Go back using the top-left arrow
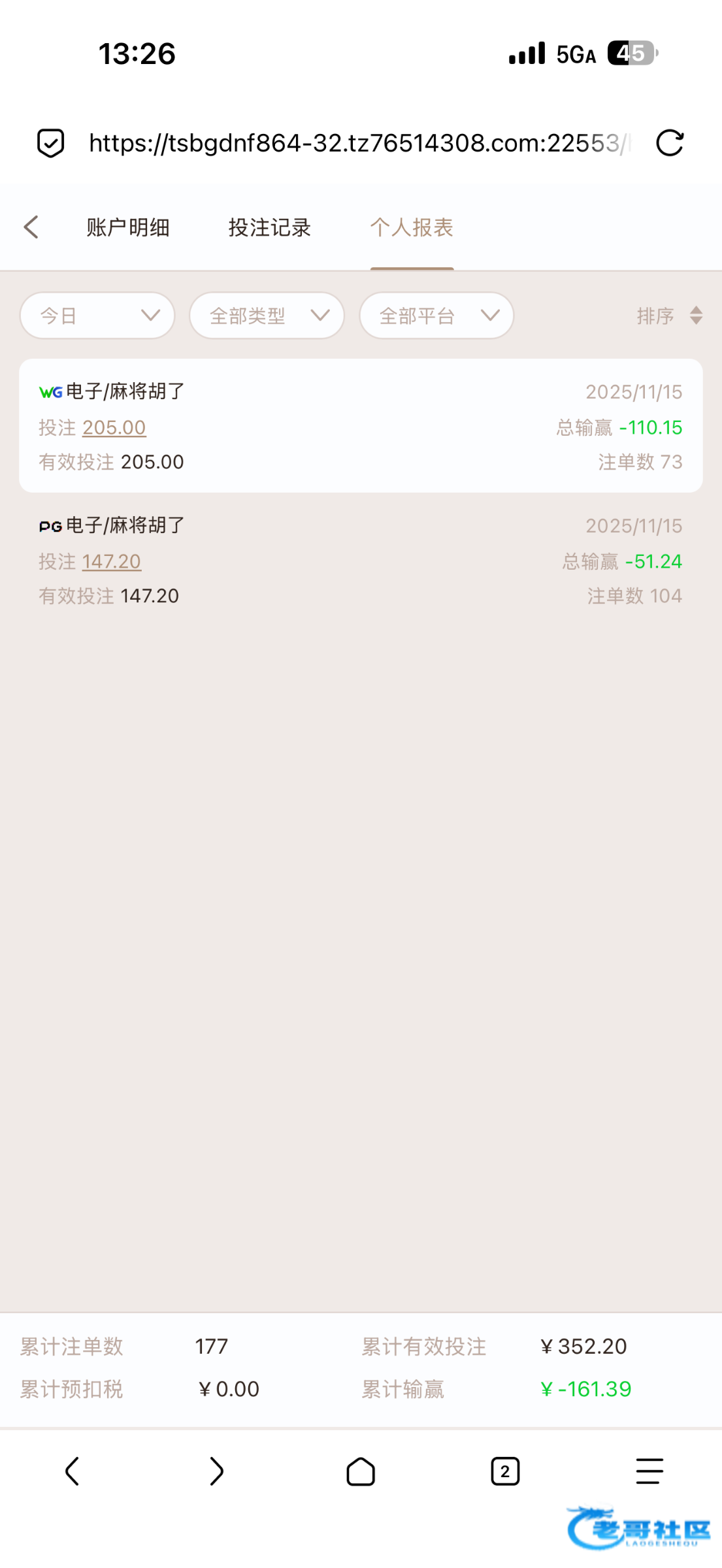 coord(31,227)
